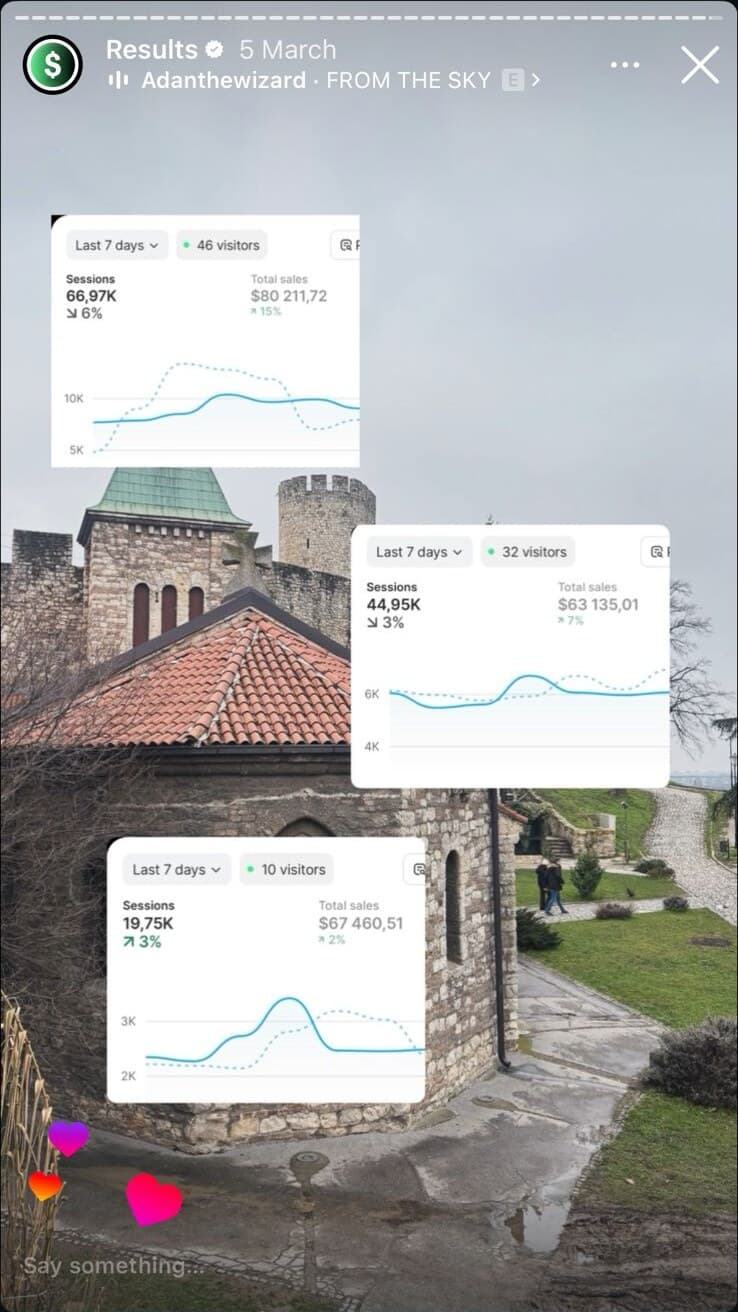Open 'Last 7 days' dropdown on middle card
Viewport: 738px width, 1312px height.
[x=418, y=551]
